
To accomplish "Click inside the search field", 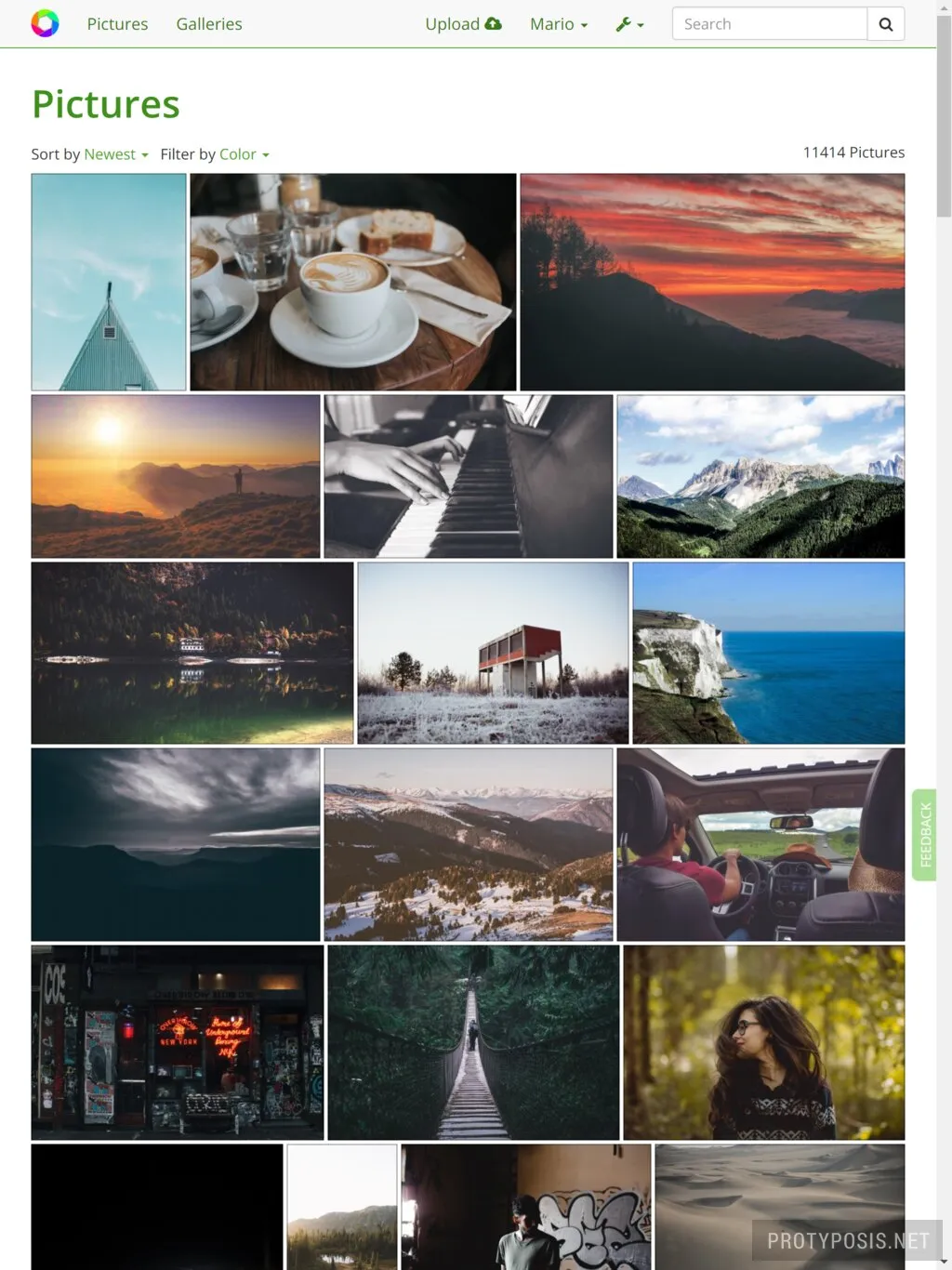I will 769,23.
